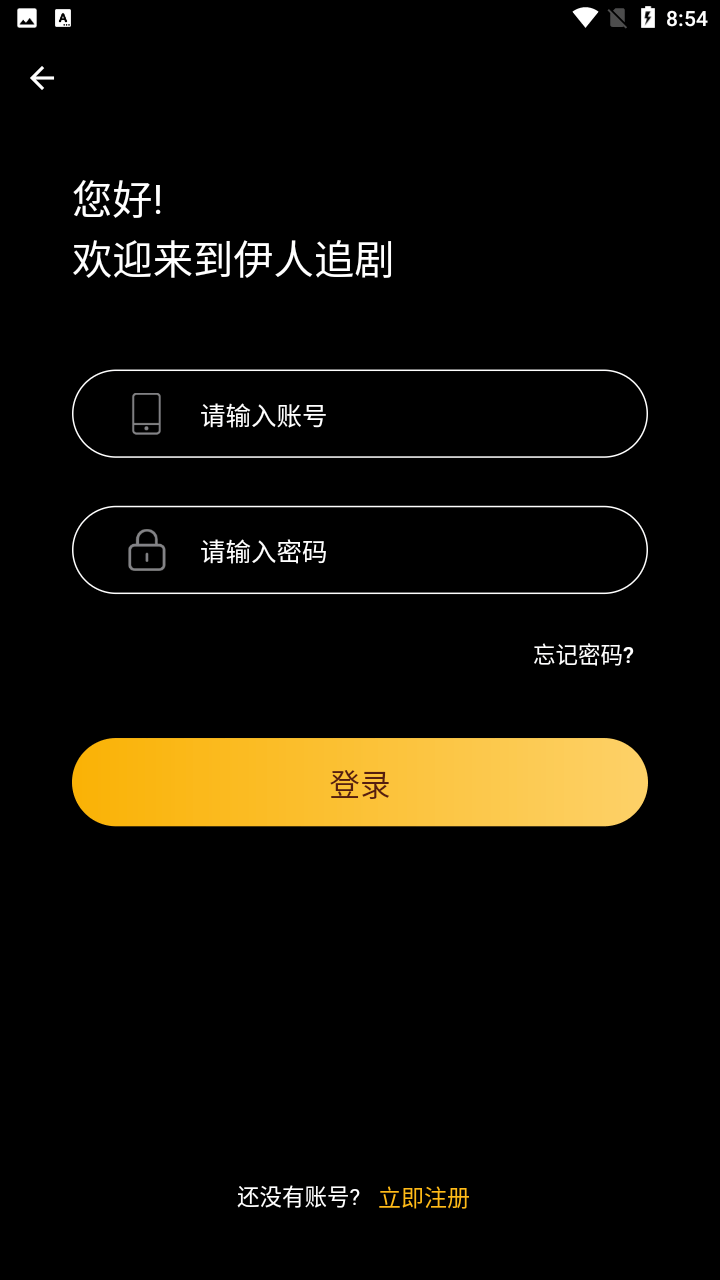Open 立即注册 to register
720x1280 pixels.
coord(424,1197)
